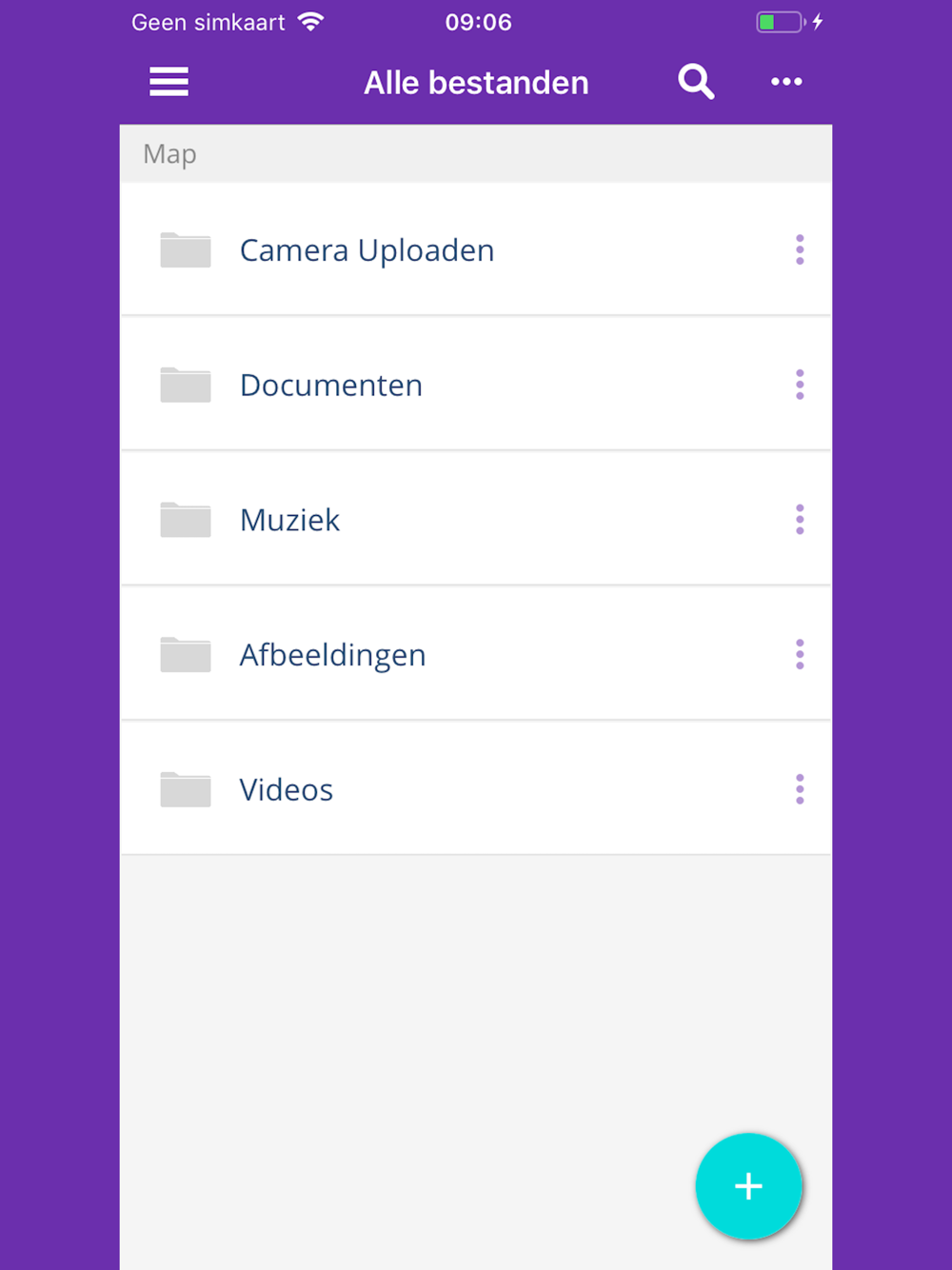Show more options for Videos
The width and height of the screenshot is (952, 1270).
tap(800, 789)
